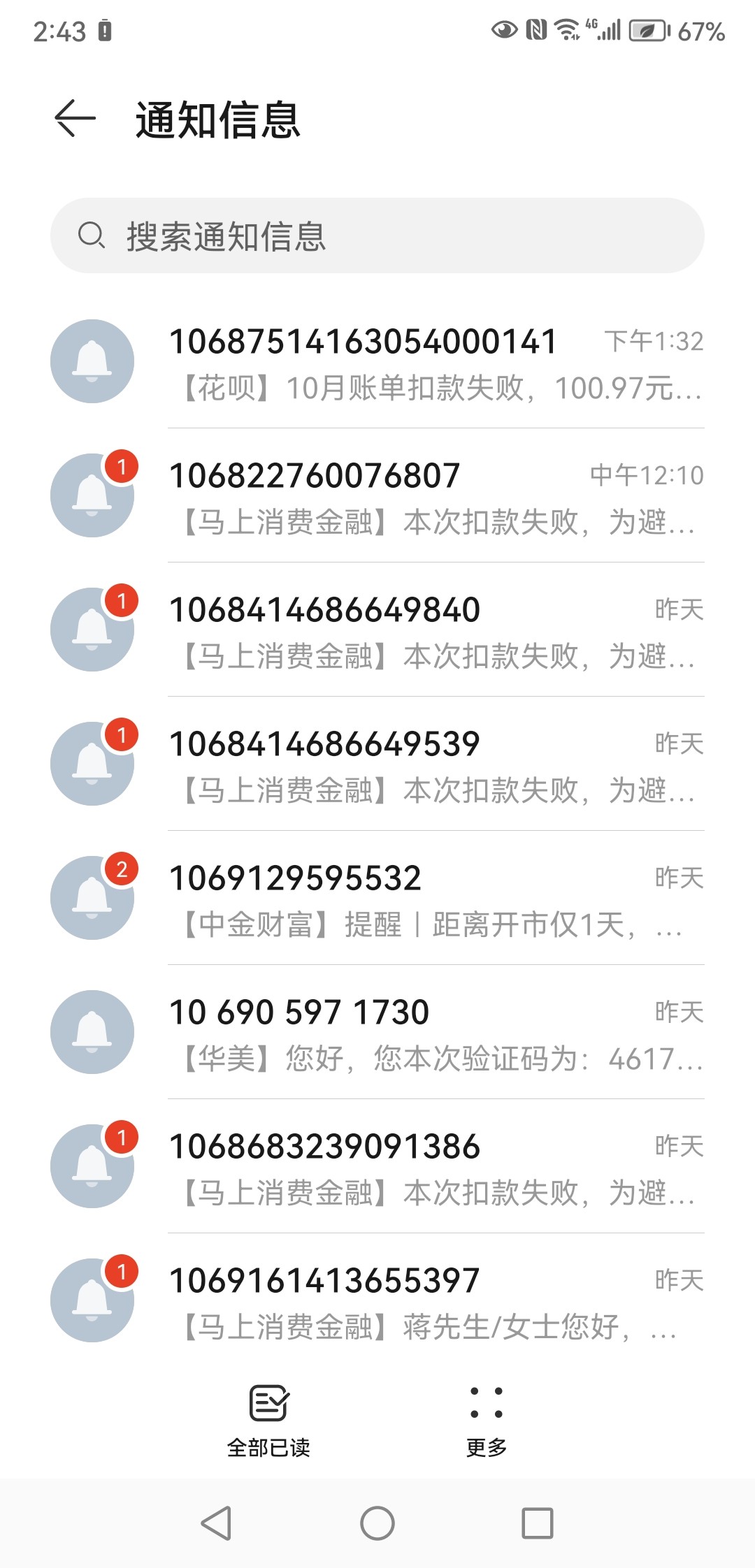Mark all as read with 全部已读
The width and height of the screenshot is (755, 1568).
269,1420
